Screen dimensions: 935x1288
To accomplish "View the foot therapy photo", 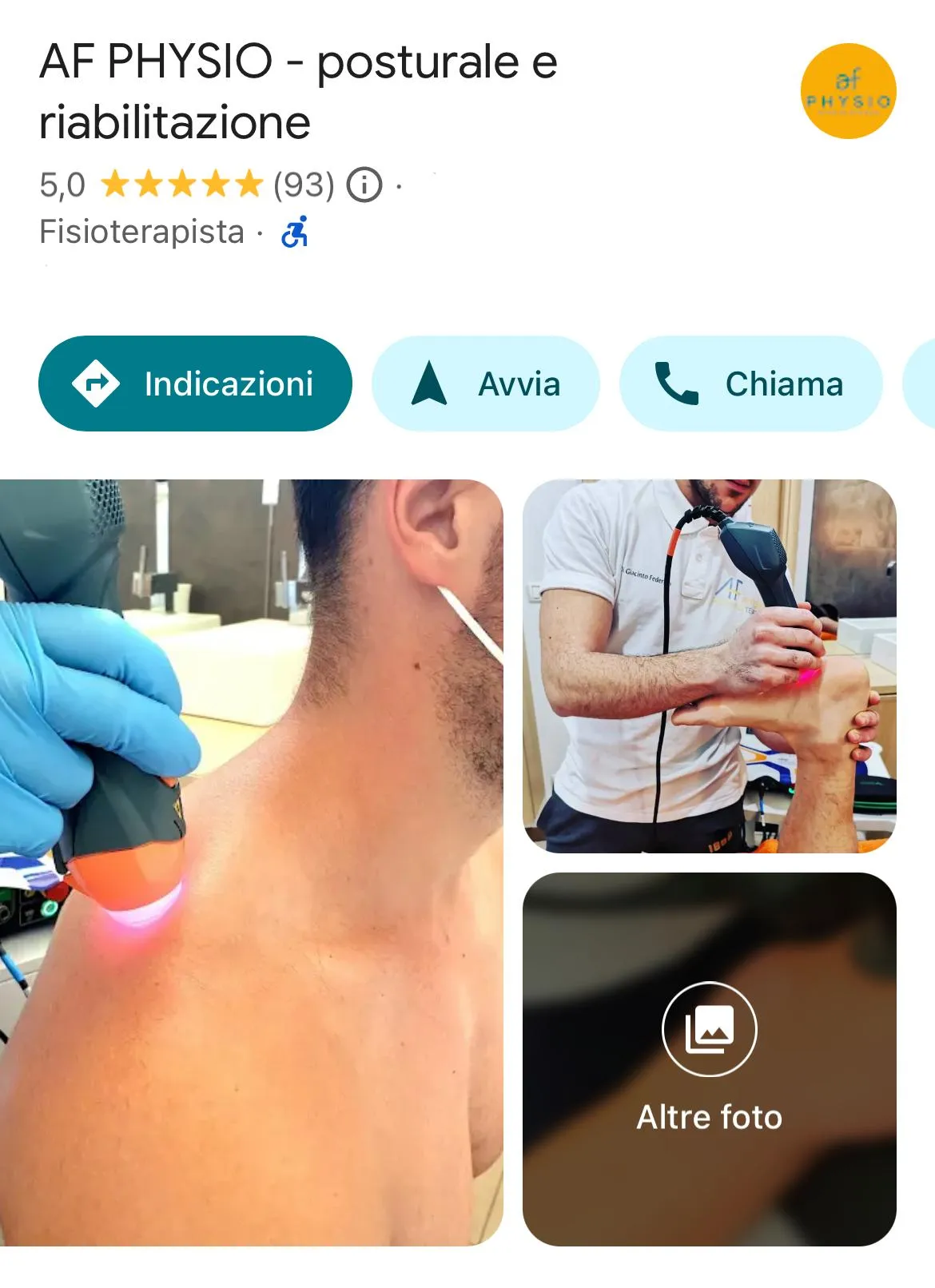I will click(709, 666).
